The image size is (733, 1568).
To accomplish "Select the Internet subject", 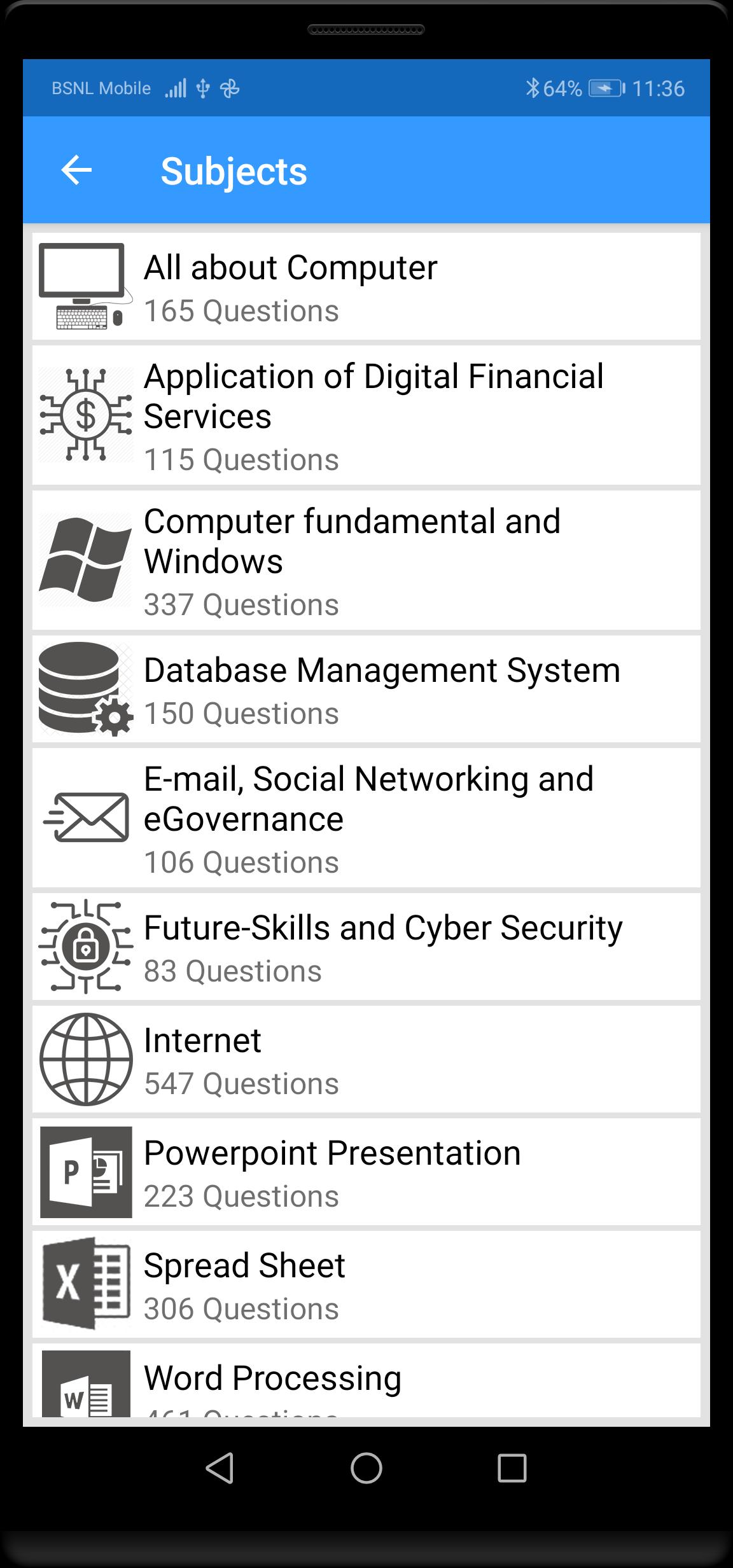I will (x=366, y=1059).
